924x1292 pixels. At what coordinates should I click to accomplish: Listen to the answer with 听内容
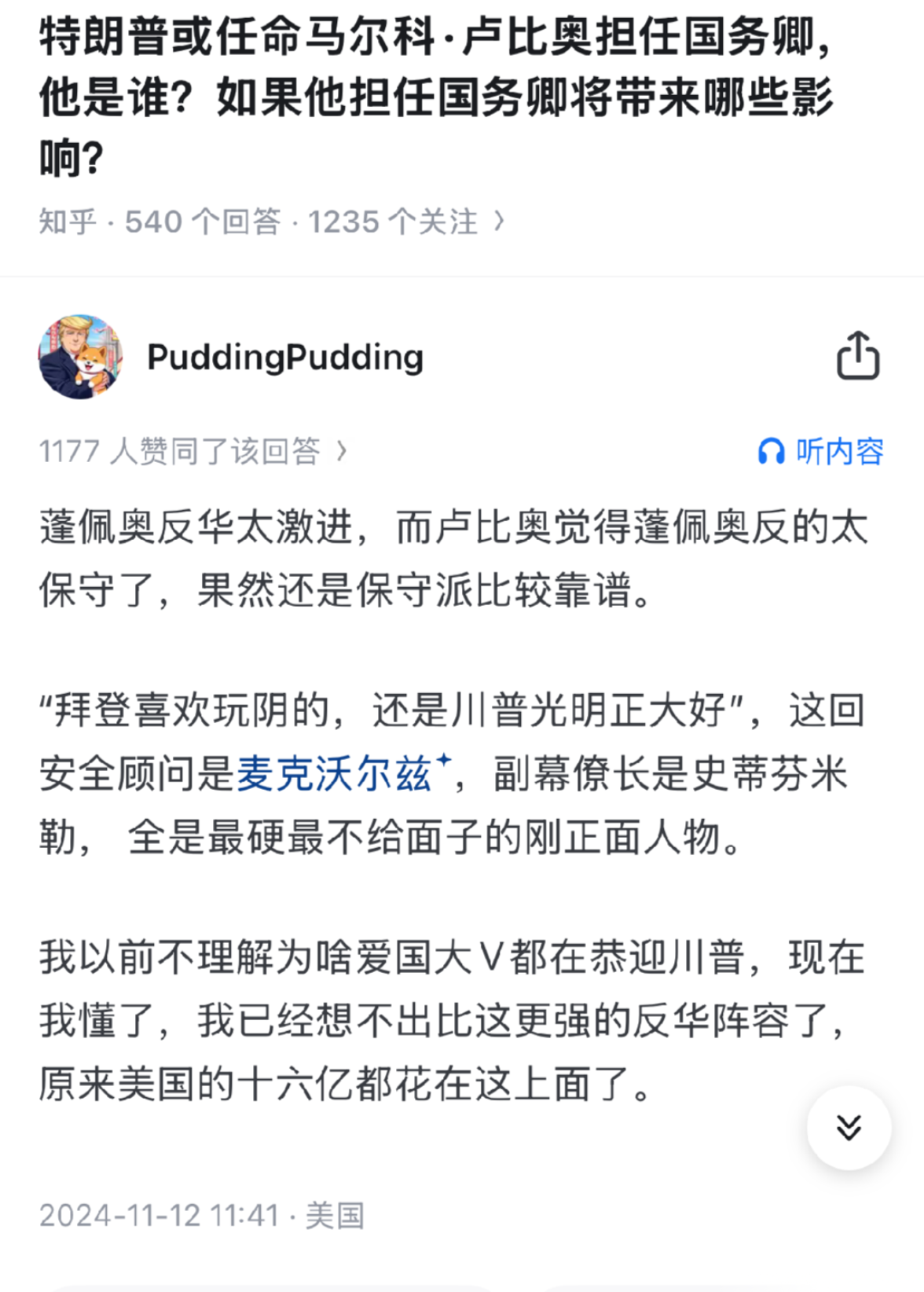(x=821, y=451)
